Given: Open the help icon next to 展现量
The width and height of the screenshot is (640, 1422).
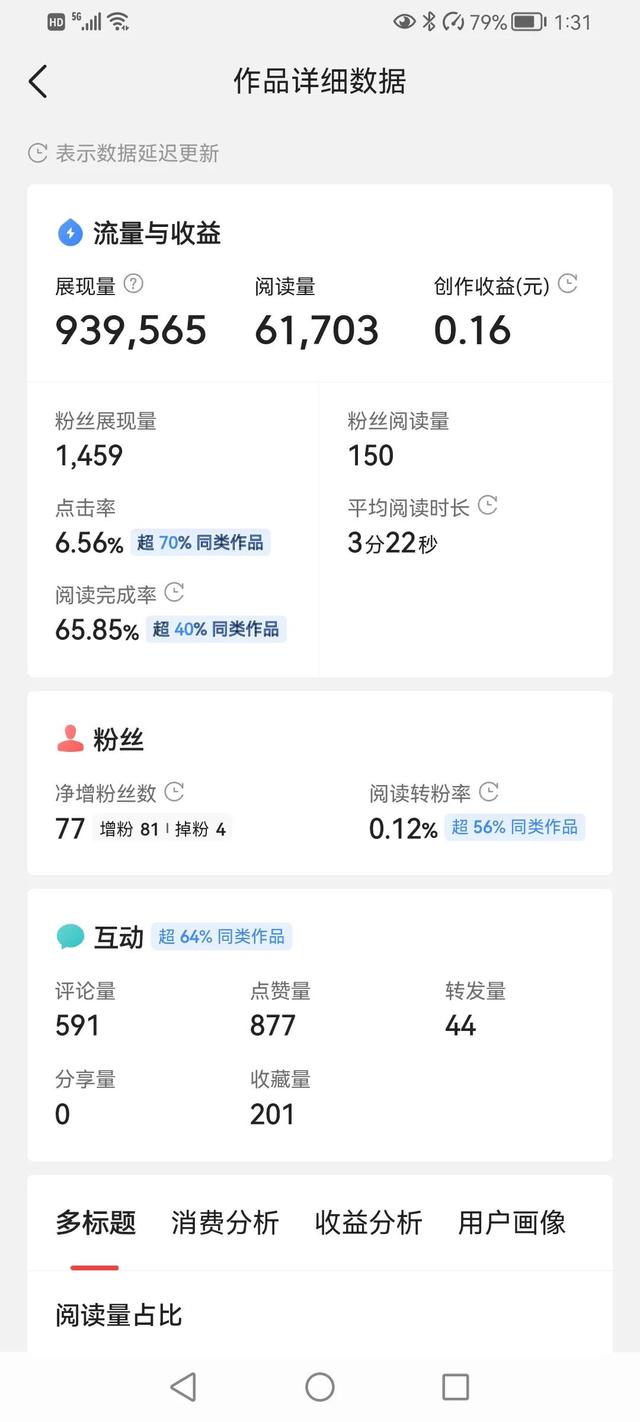Looking at the screenshot, I should point(134,285).
